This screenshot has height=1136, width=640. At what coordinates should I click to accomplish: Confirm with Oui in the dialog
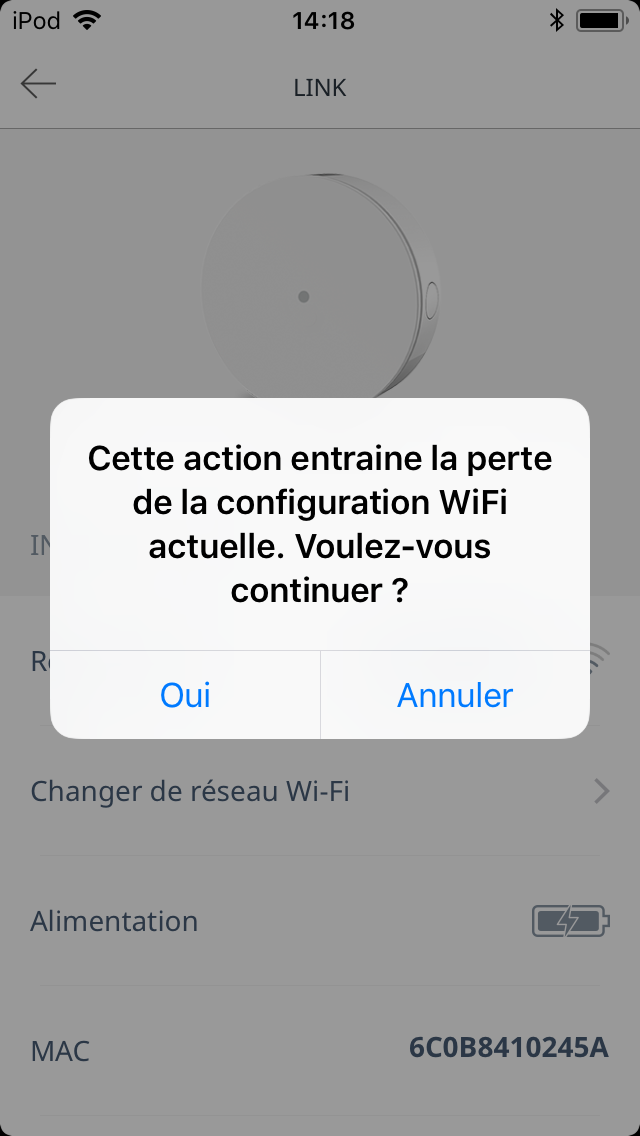pyautogui.click(x=185, y=695)
